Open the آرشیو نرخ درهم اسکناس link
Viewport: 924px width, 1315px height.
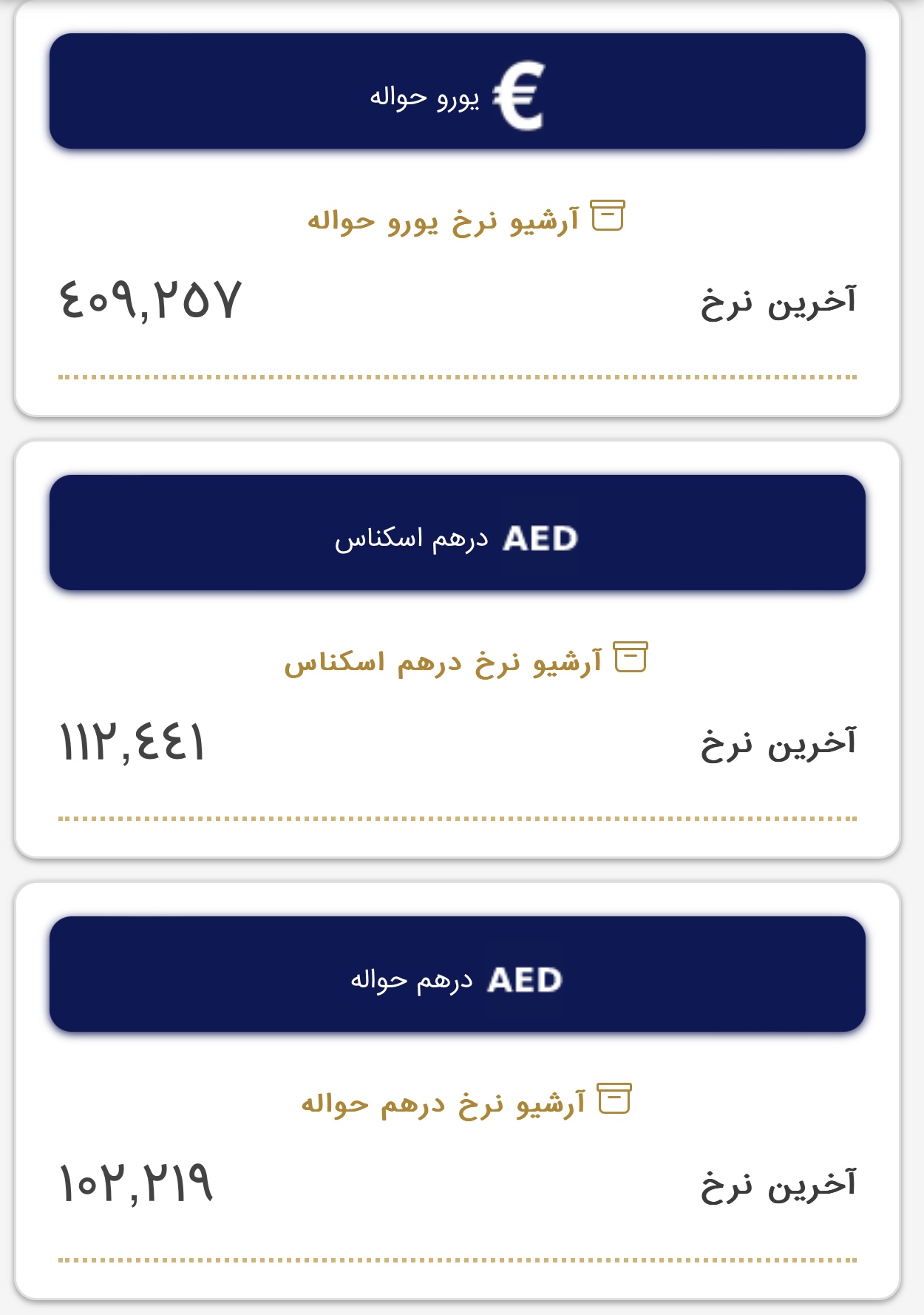click(464, 660)
